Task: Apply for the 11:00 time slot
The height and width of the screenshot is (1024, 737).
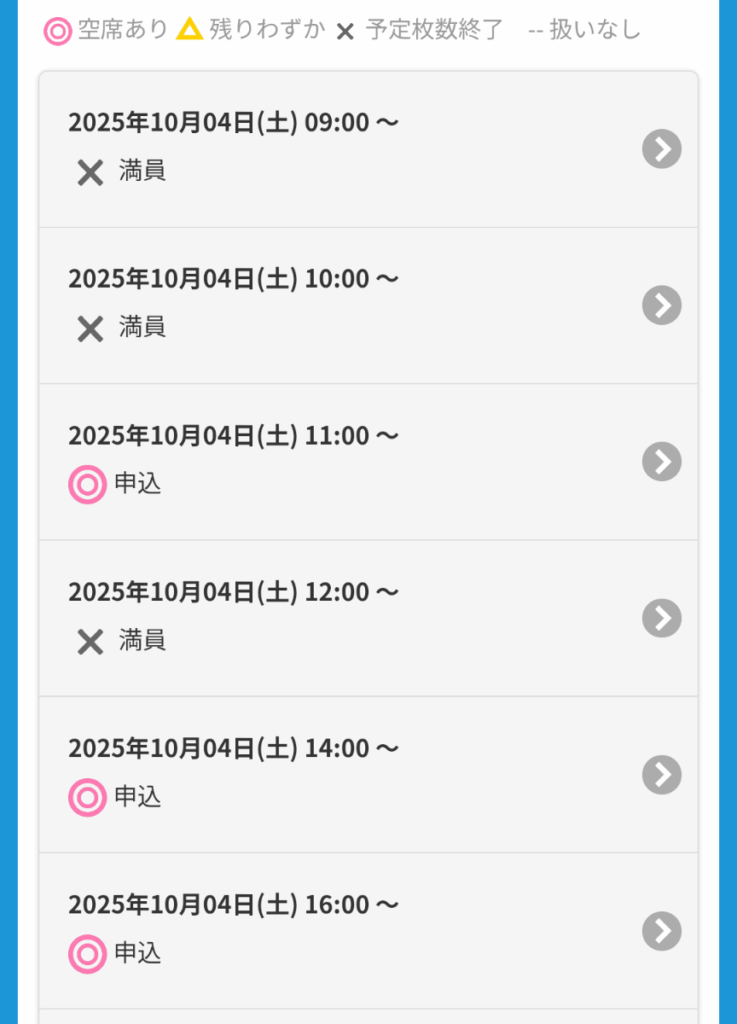Action: tap(368, 462)
